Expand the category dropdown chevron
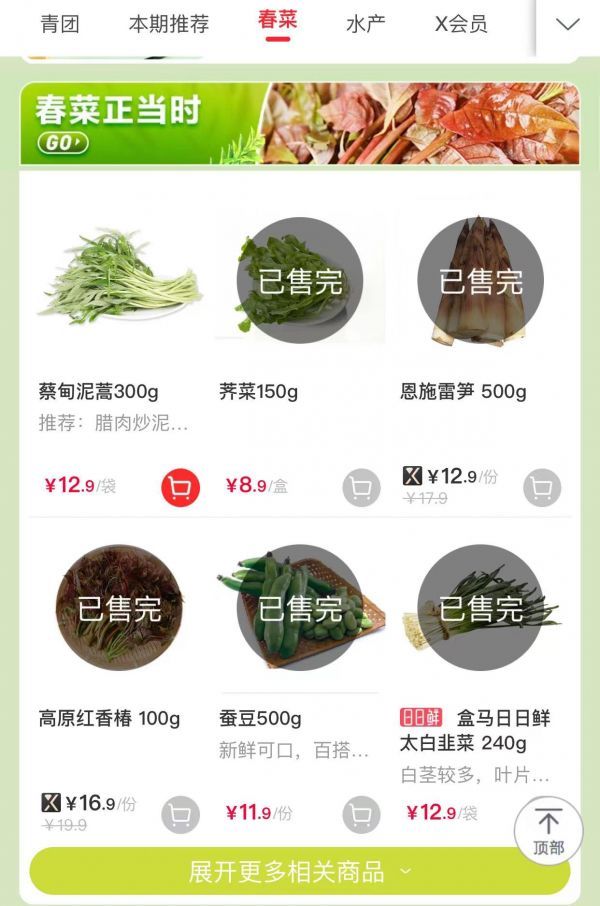Screen dimensions: 600x906 (567, 24)
